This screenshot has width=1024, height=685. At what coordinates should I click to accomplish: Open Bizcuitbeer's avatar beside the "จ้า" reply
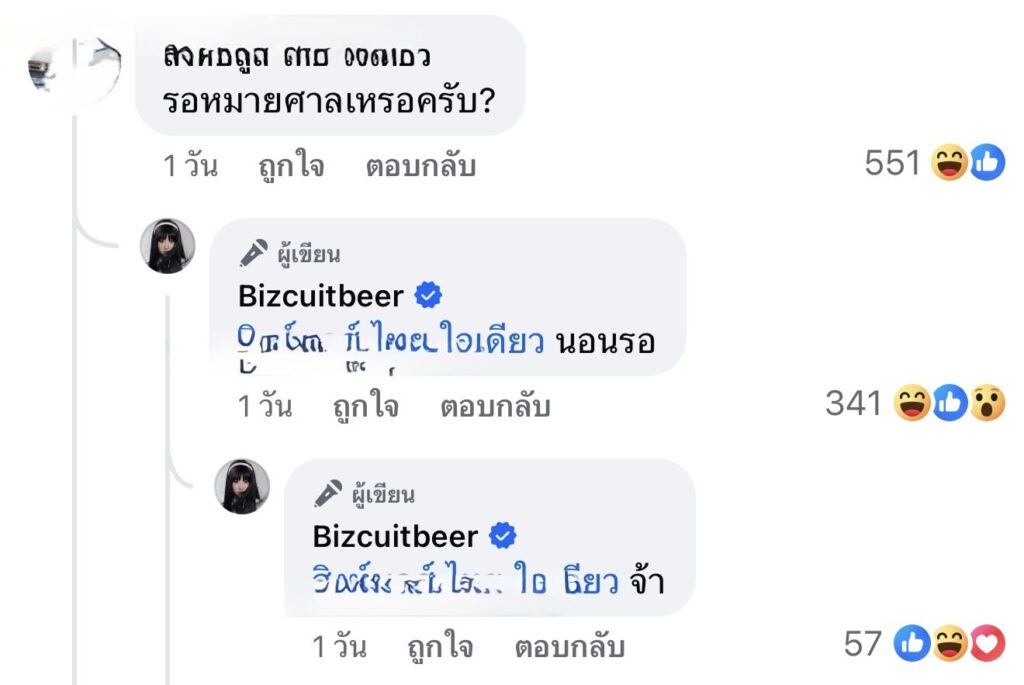242,487
